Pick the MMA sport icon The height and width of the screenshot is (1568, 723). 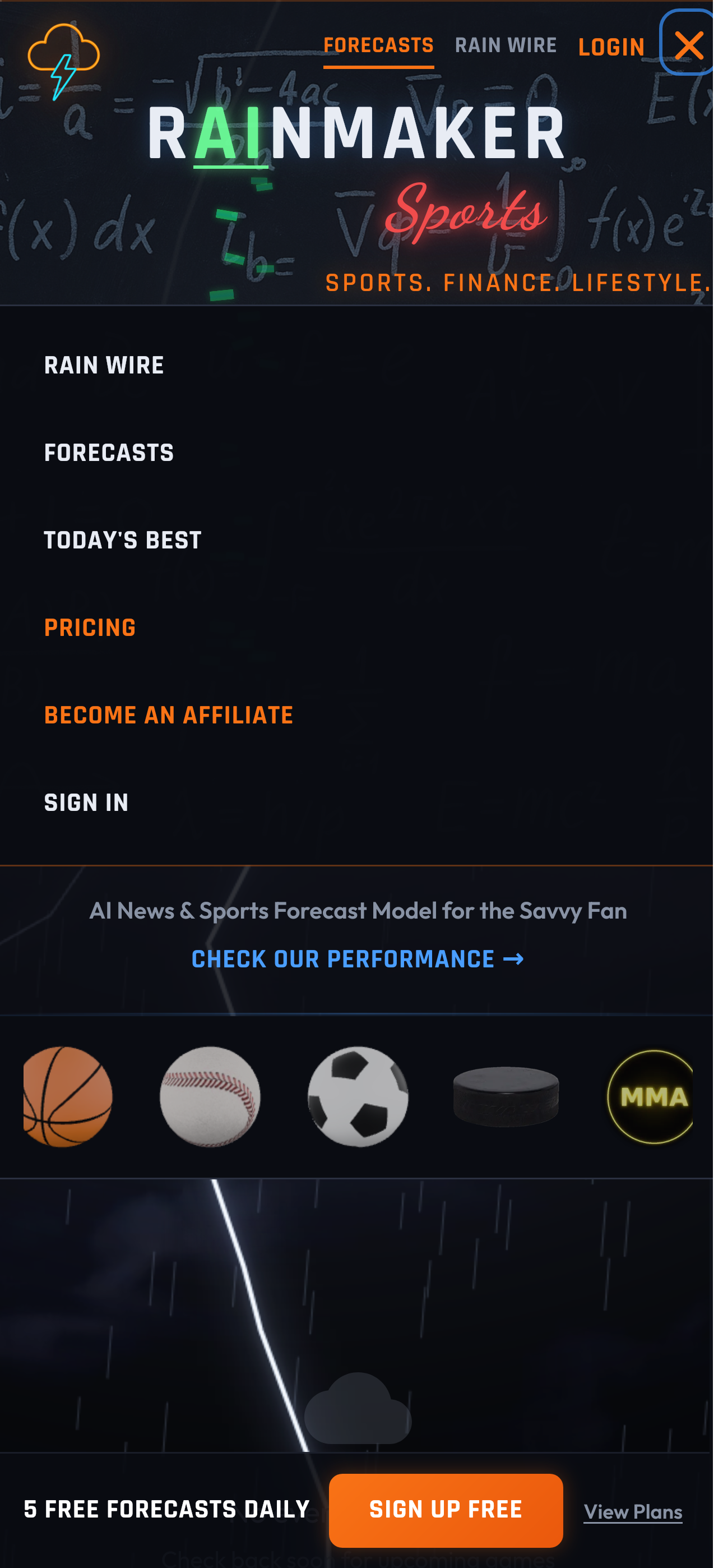coord(650,1096)
